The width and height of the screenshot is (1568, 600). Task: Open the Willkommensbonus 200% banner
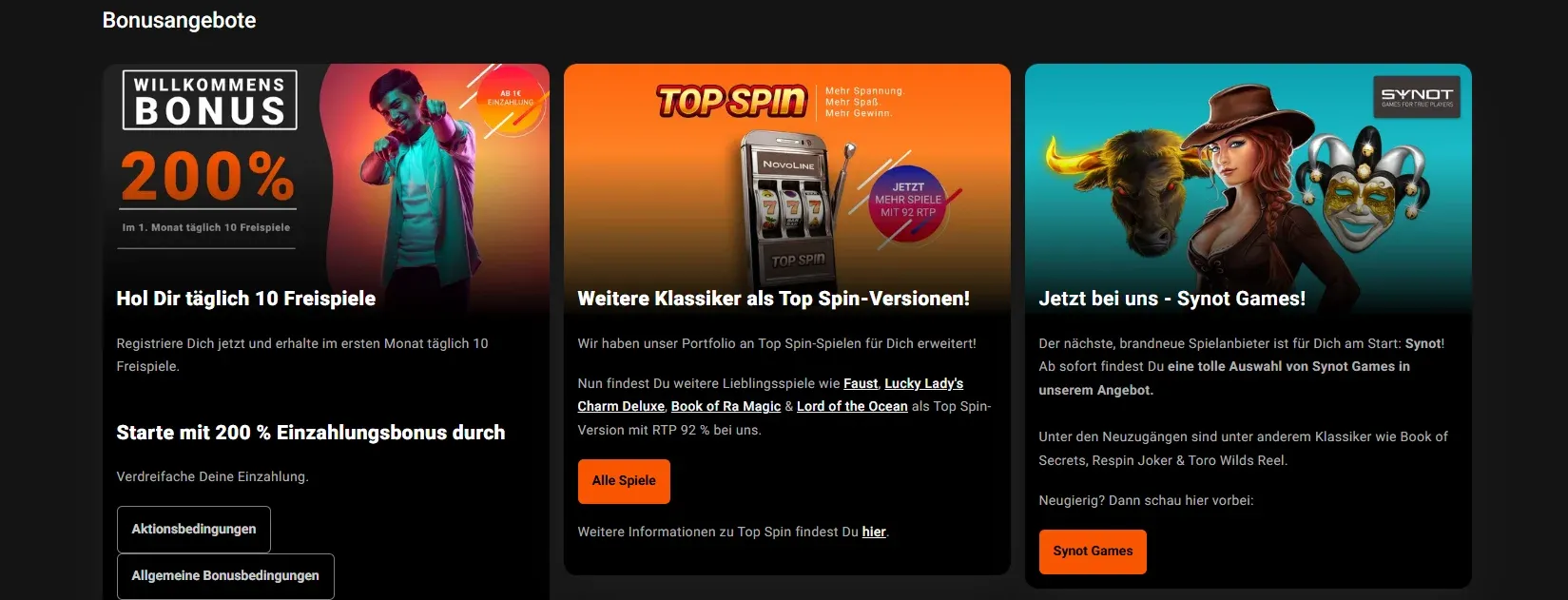[x=326, y=171]
